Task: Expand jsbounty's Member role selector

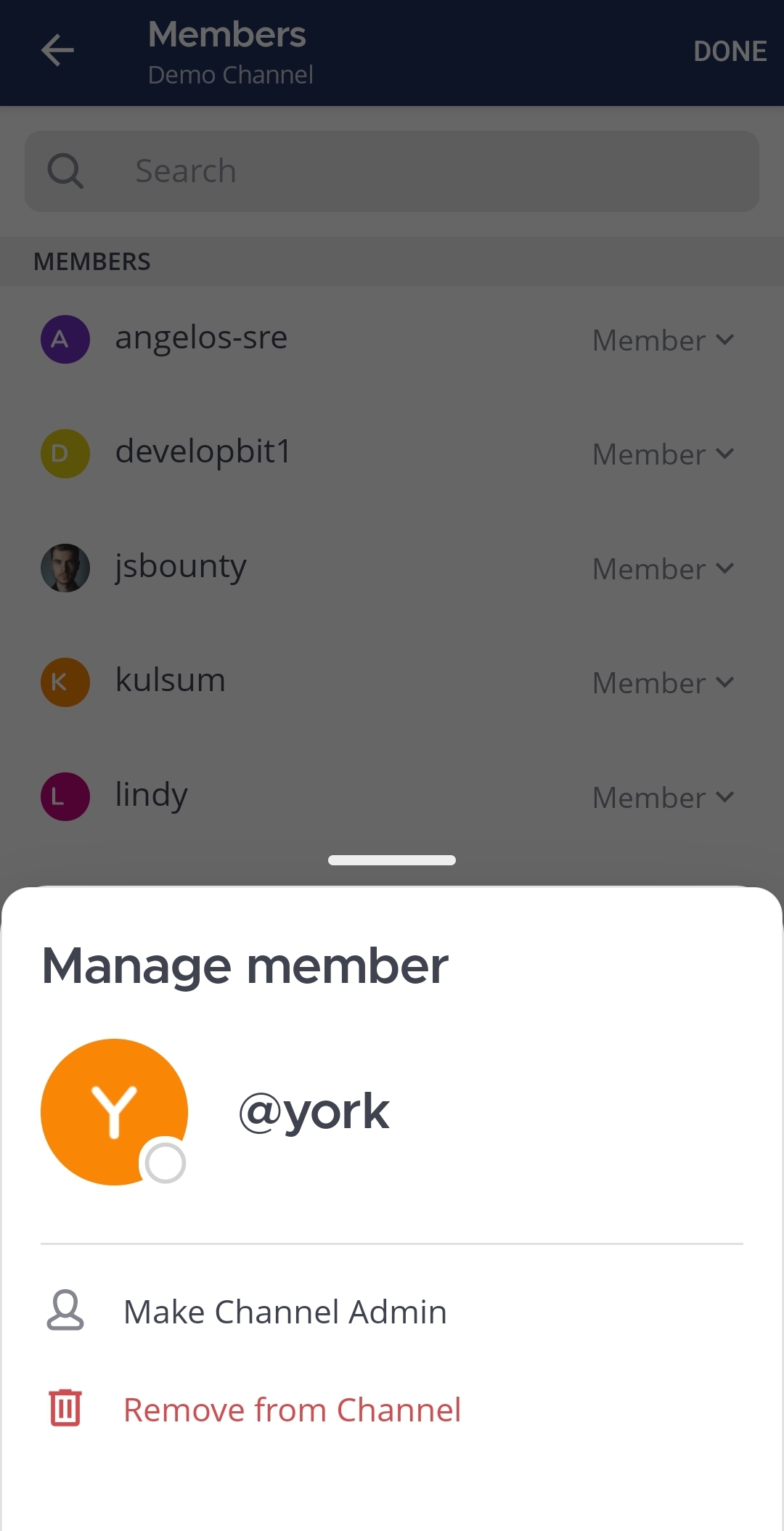Action: (663, 569)
